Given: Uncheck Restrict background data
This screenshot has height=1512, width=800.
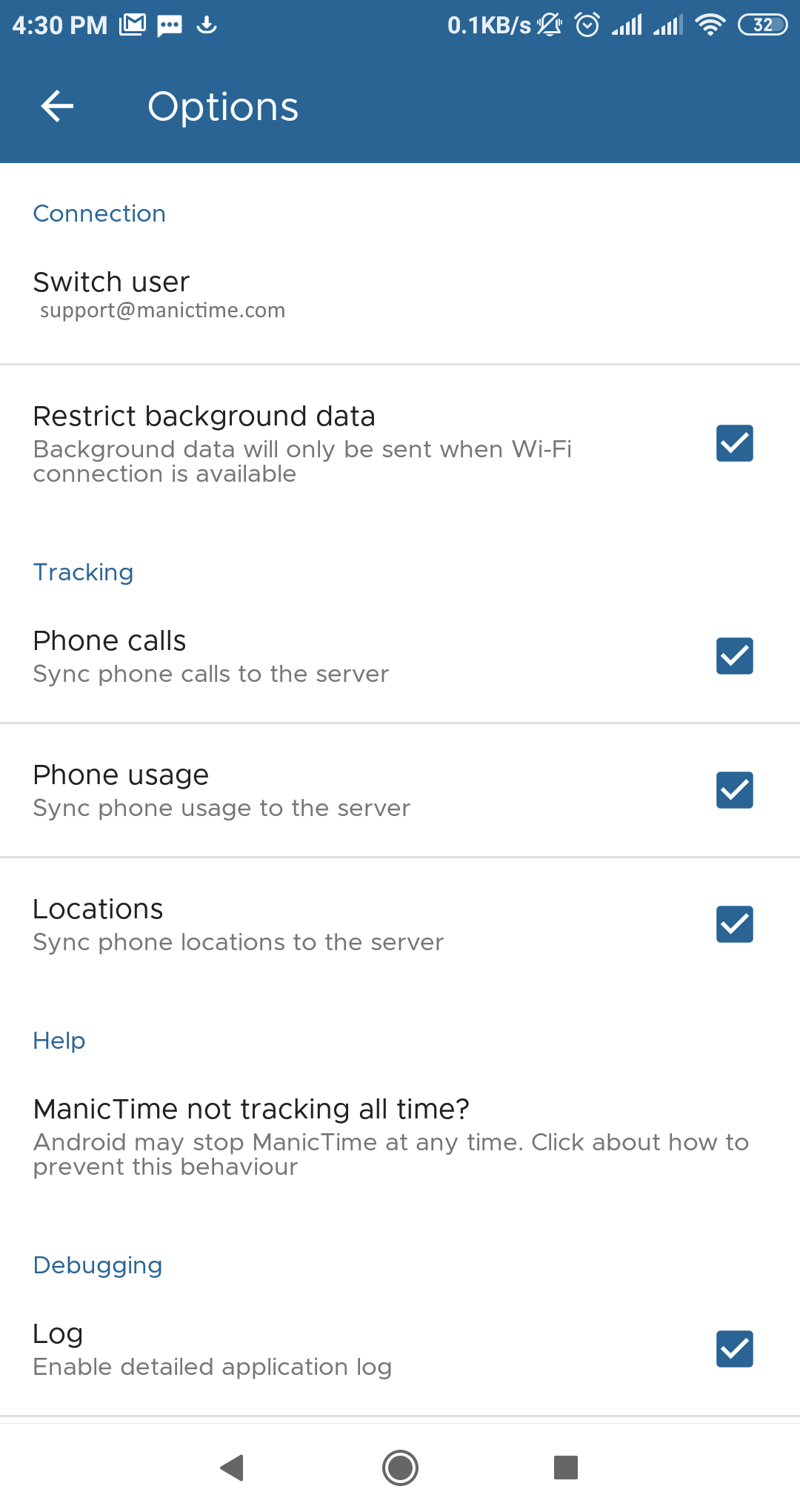Looking at the screenshot, I should 734,443.
